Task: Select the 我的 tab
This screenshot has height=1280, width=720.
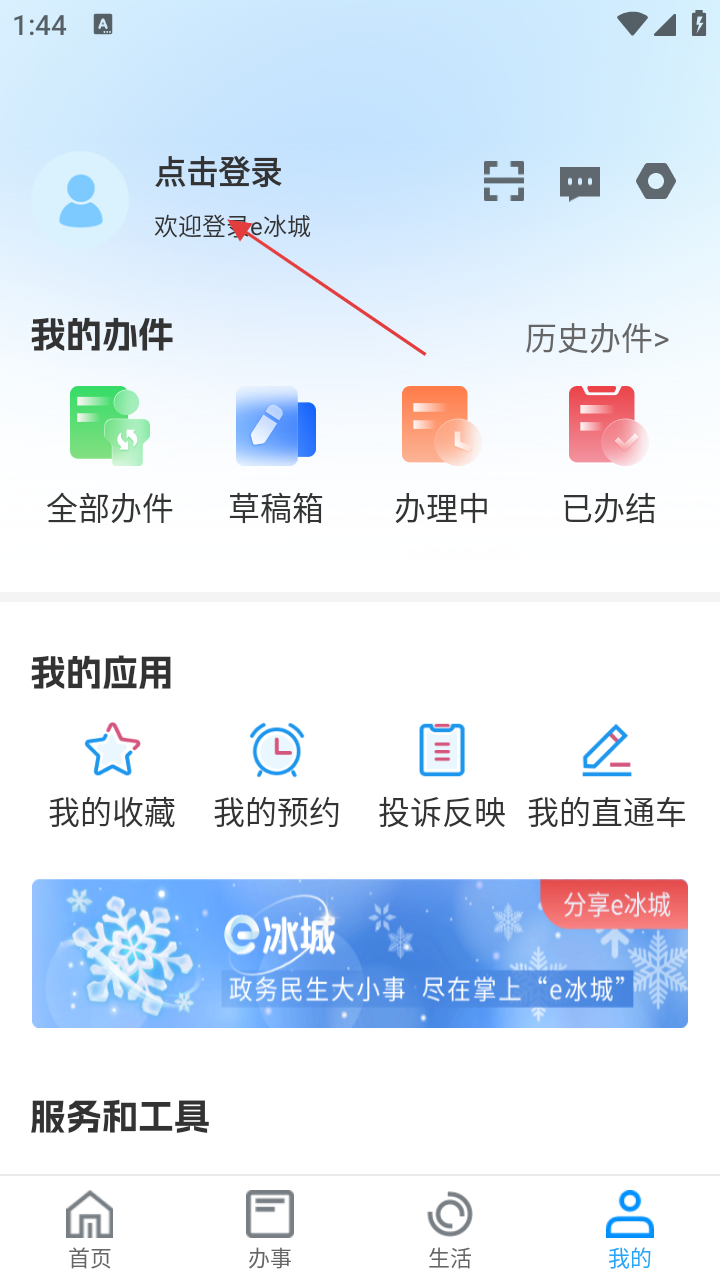Action: pyautogui.click(x=630, y=1229)
